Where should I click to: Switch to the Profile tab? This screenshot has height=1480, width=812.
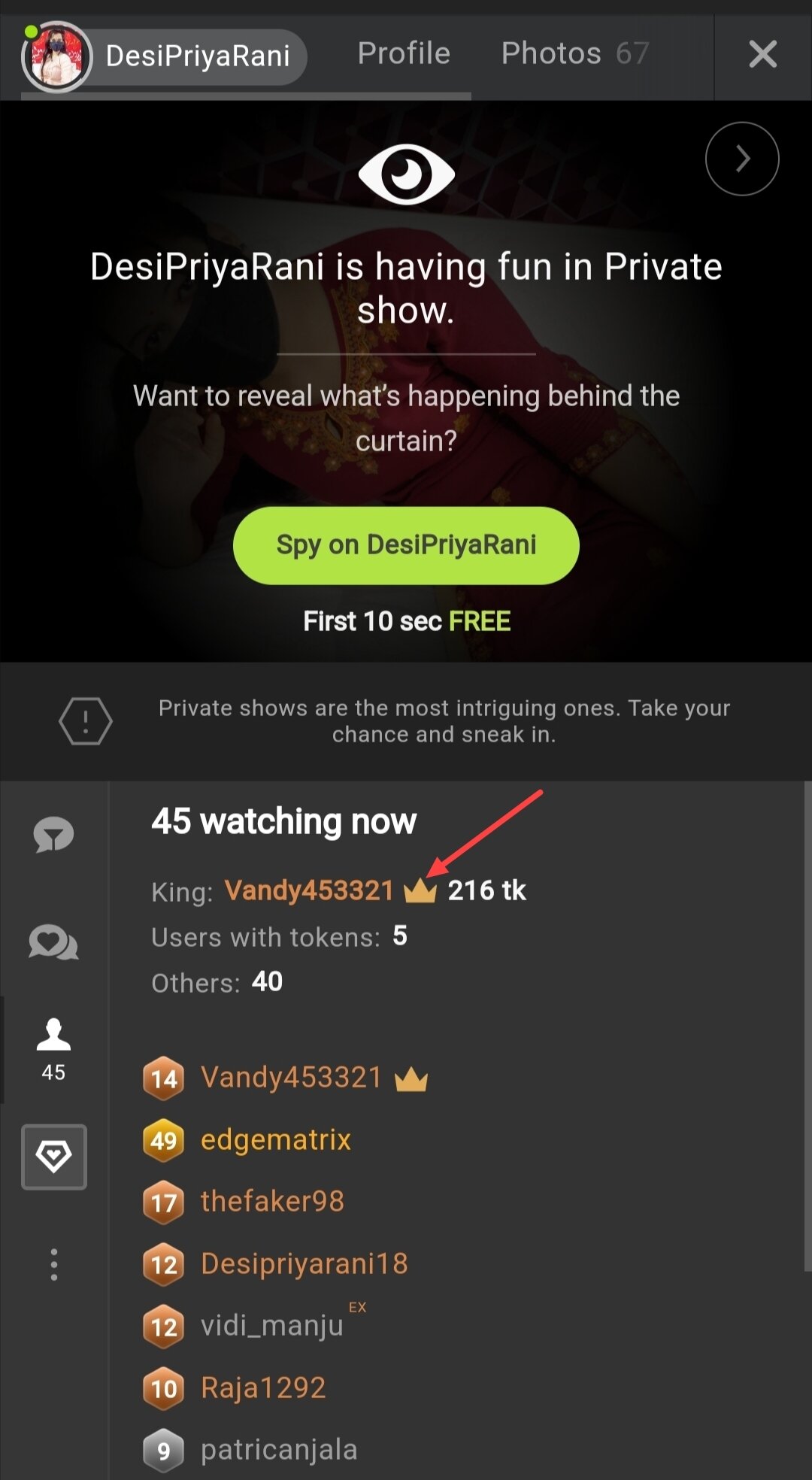pyautogui.click(x=404, y=53)
